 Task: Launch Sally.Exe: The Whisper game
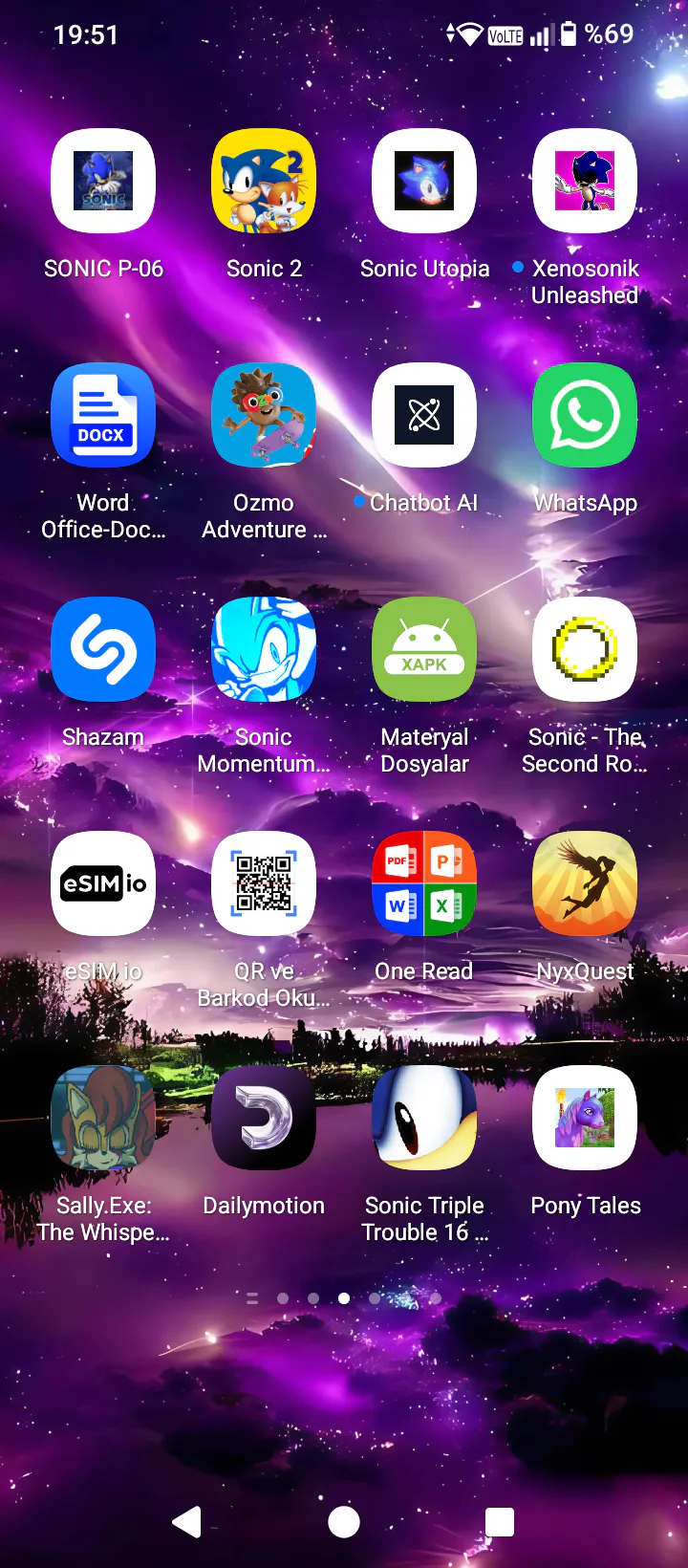pyautogui.click(x=103, y=1119)
